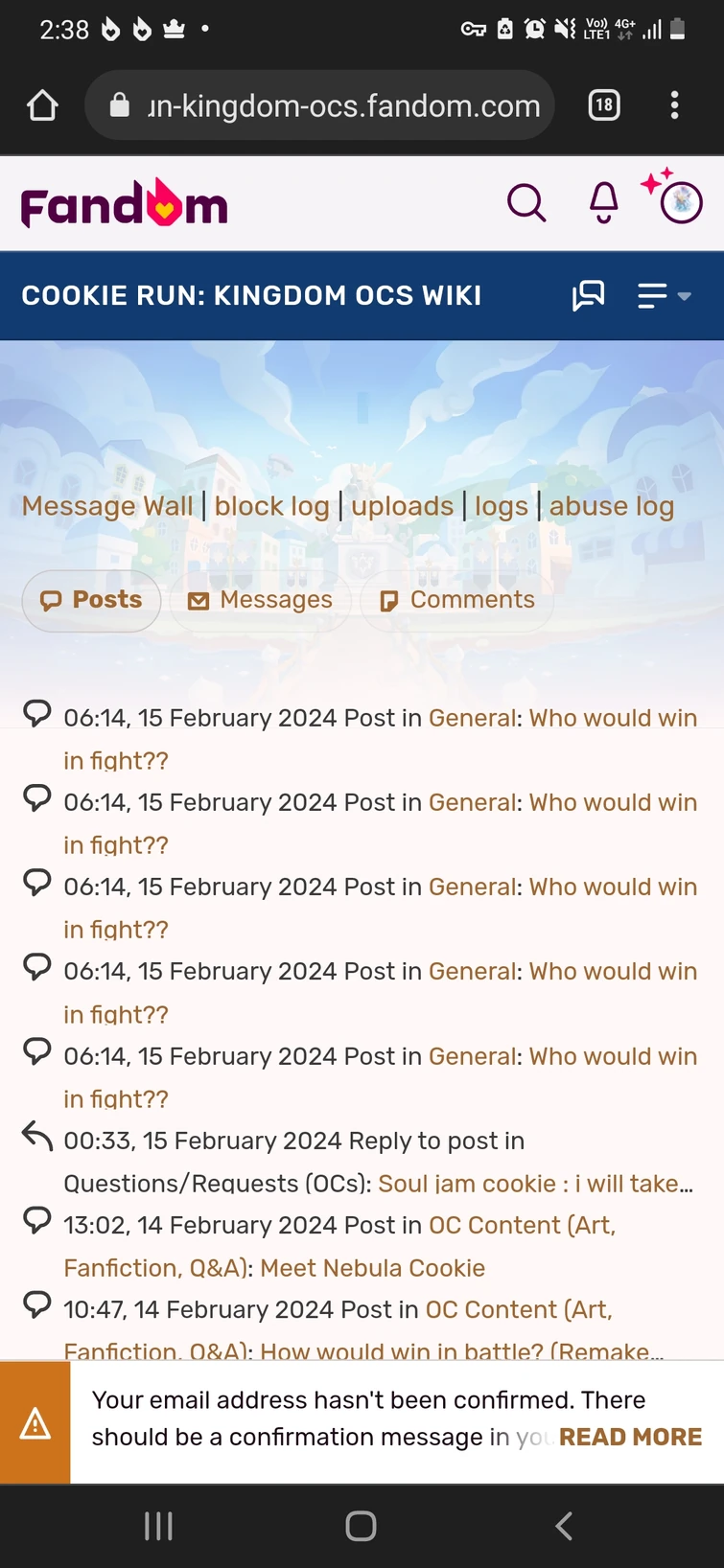Viewport: 724px width, 1568px height.
Task: Tap the padlock icon in the address bar
Action: click(119, 105)
